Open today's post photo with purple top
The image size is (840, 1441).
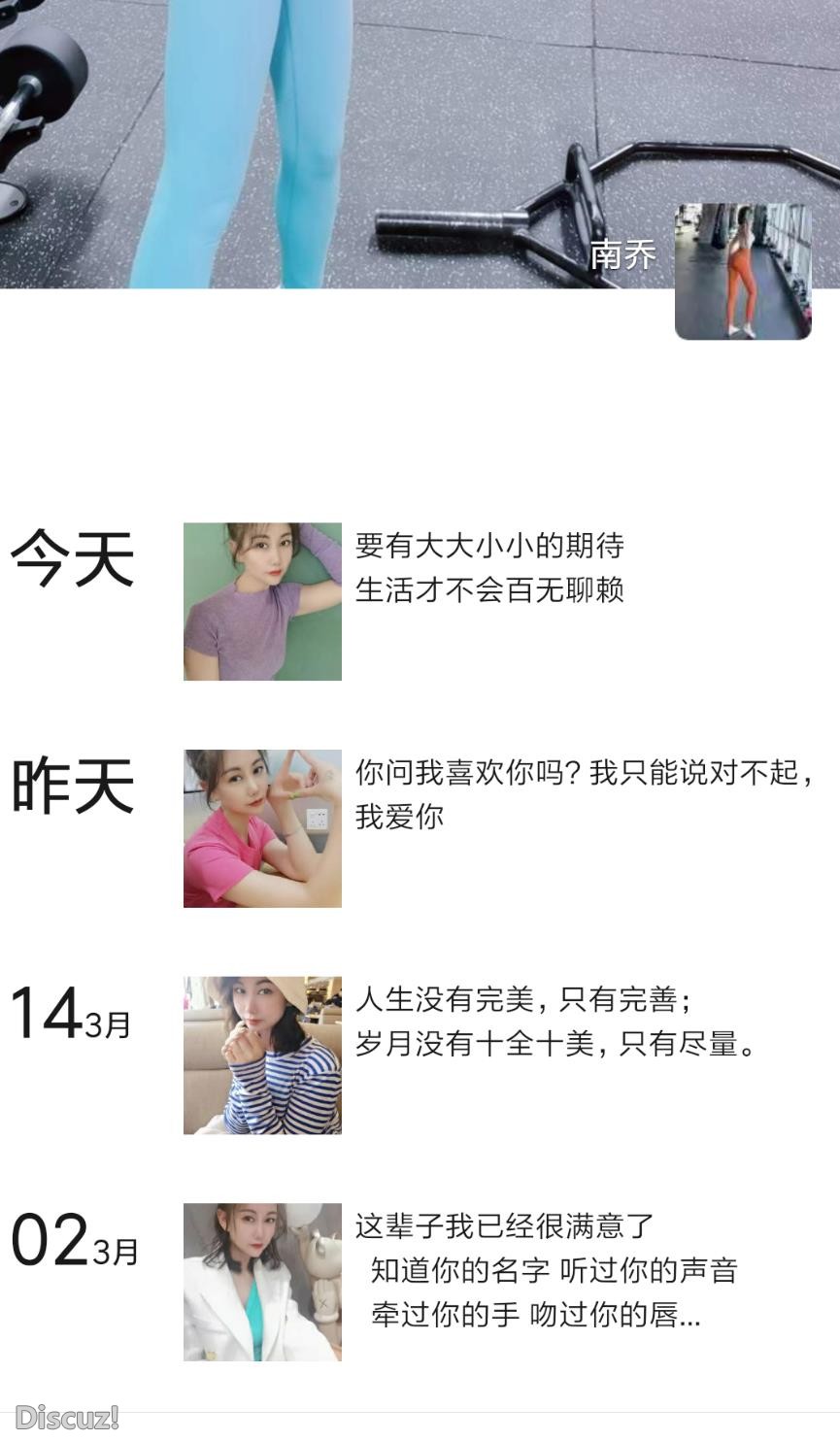[x=262, y=601]
